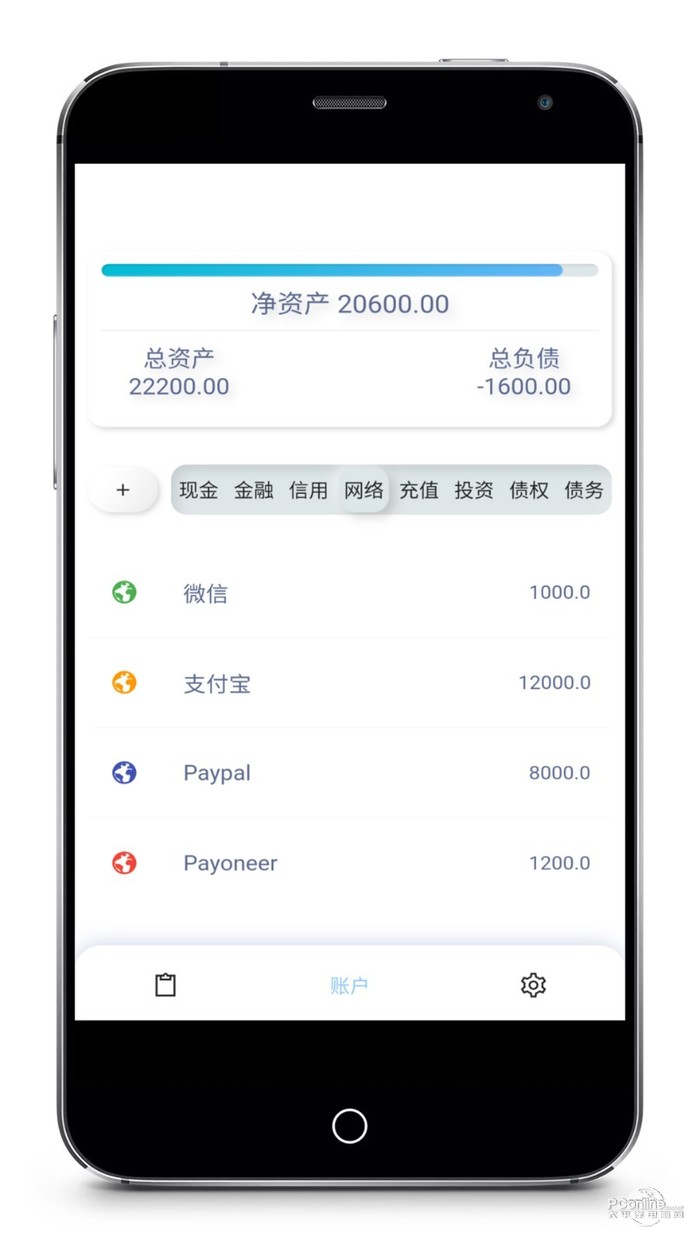Add a new account with plus button

tap(123, 490)
